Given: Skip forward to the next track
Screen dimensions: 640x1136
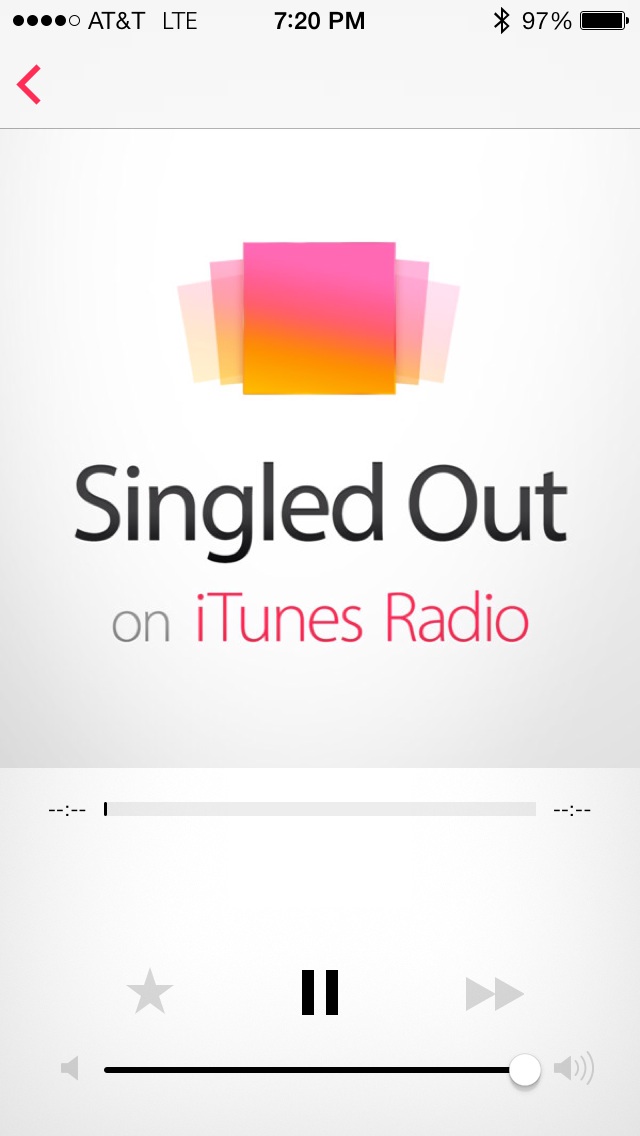Looking at the screenshot, I should 494,993.
